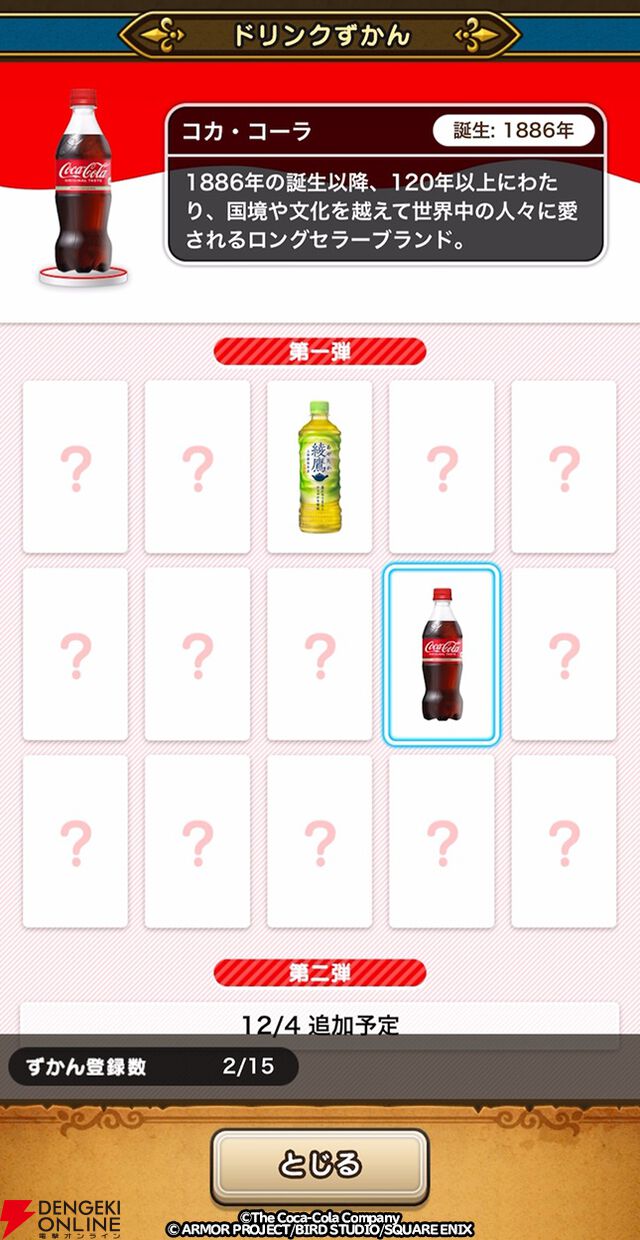The height and width of the screenshot is (1240, 640).
Task: Close the drink encyclopedia with とじる
Action: [319, 1165]
